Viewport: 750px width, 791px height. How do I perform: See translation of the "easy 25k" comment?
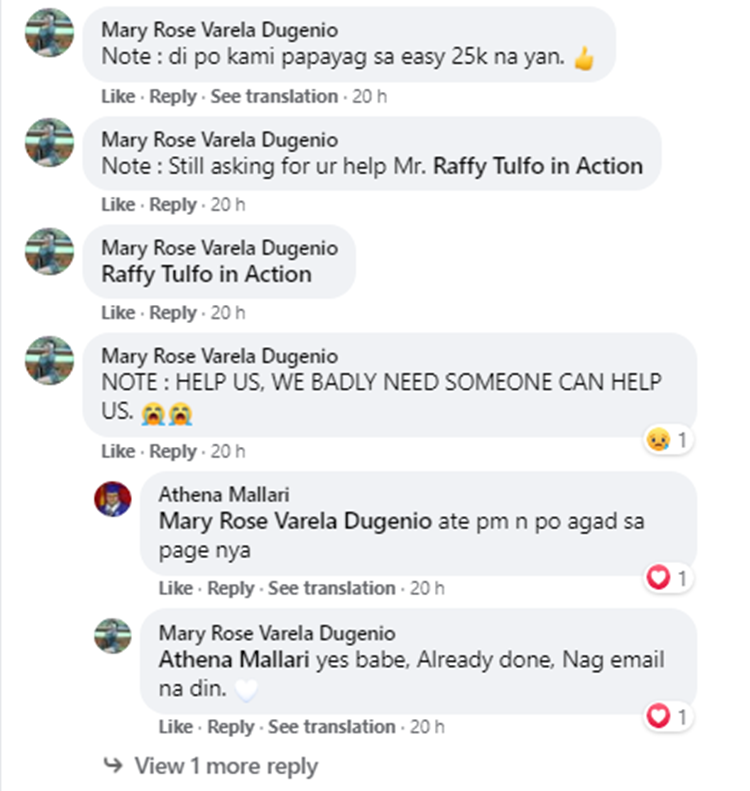coord(274,96)
